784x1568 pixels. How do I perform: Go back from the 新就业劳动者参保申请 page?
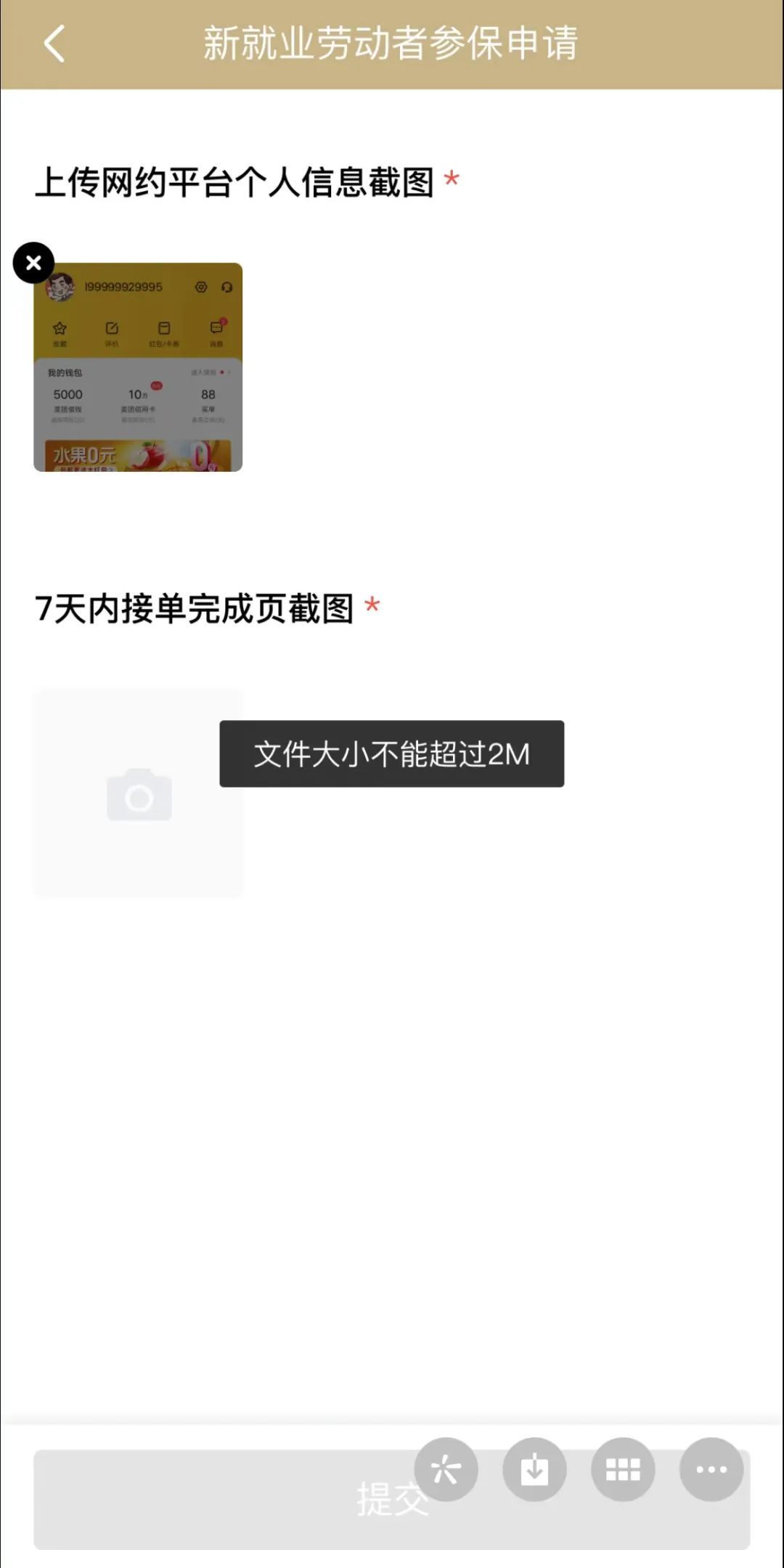click(54, 44)
